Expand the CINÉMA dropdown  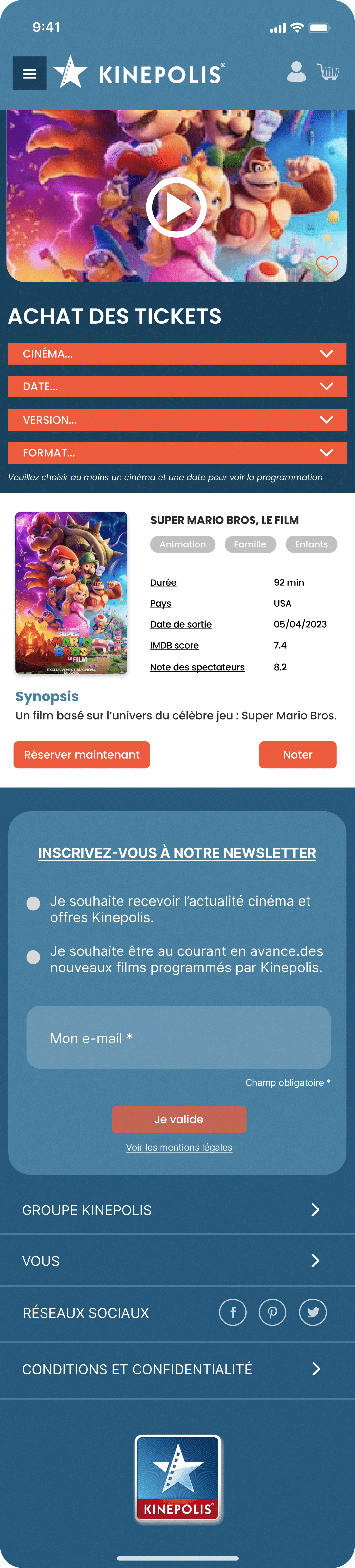[x=177, y=354]
